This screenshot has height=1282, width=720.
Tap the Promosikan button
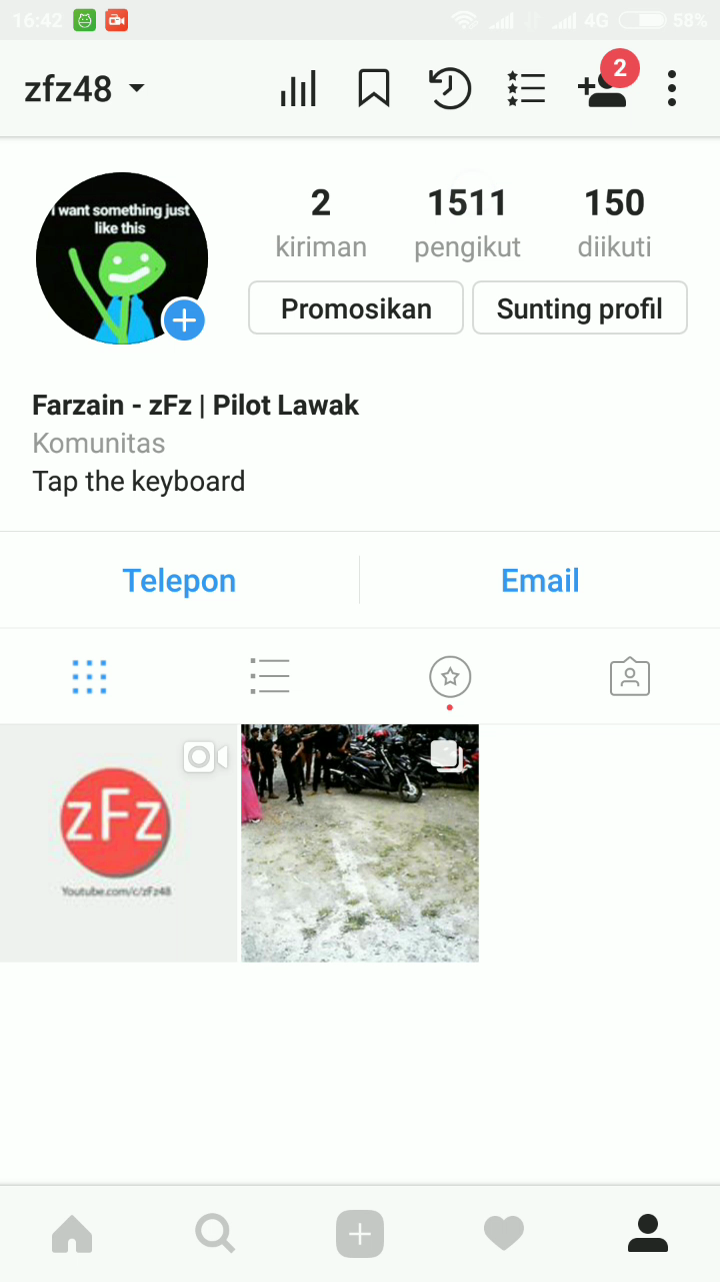tap(356, 308)
